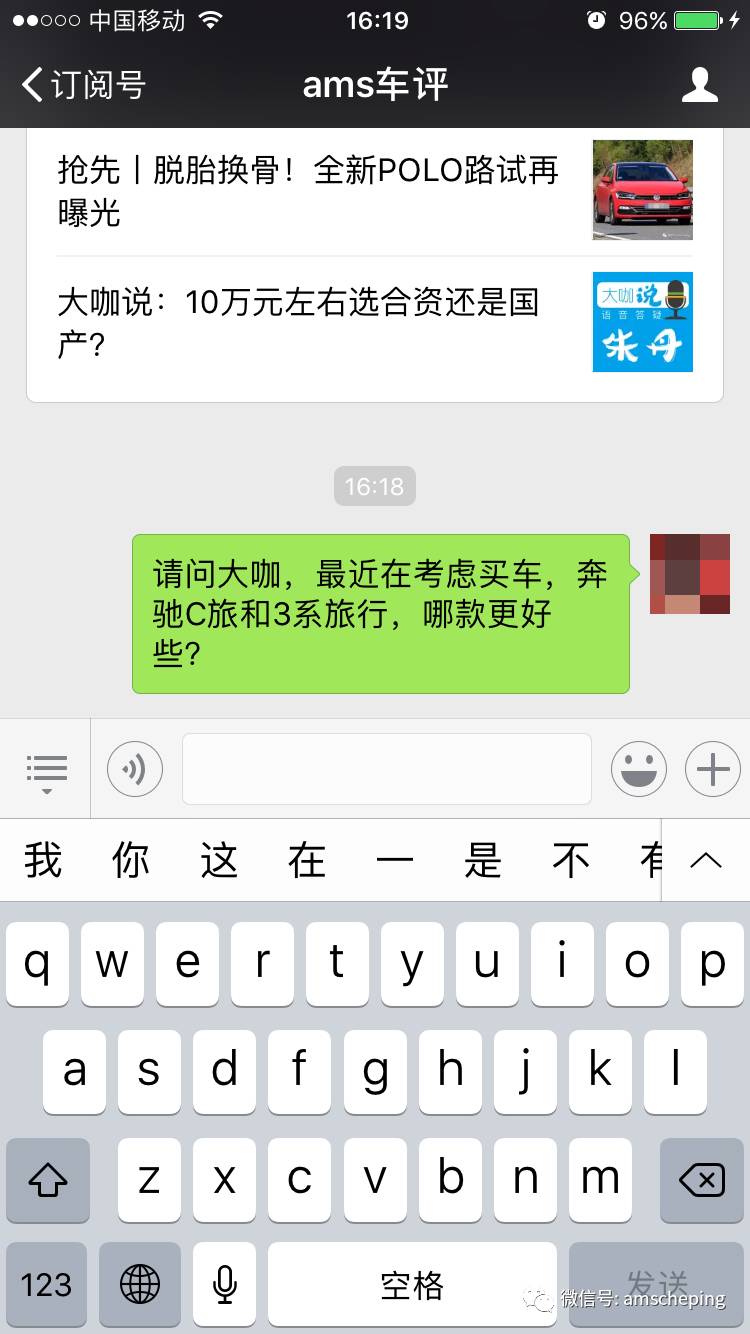The image size is (750, 1334).
Task: Tap the microphone dictation key
Action: point(224,1285)
